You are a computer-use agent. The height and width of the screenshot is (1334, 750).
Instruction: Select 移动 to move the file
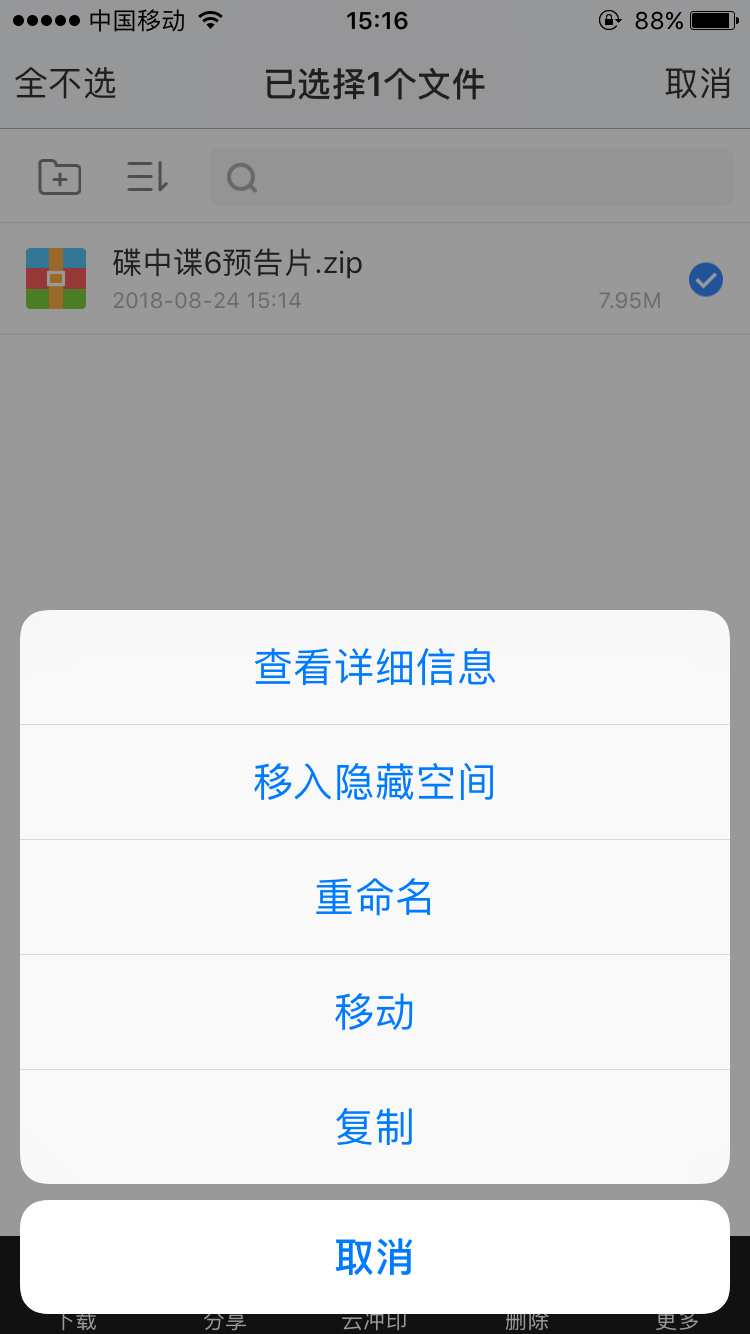(x=375, y=1012)
